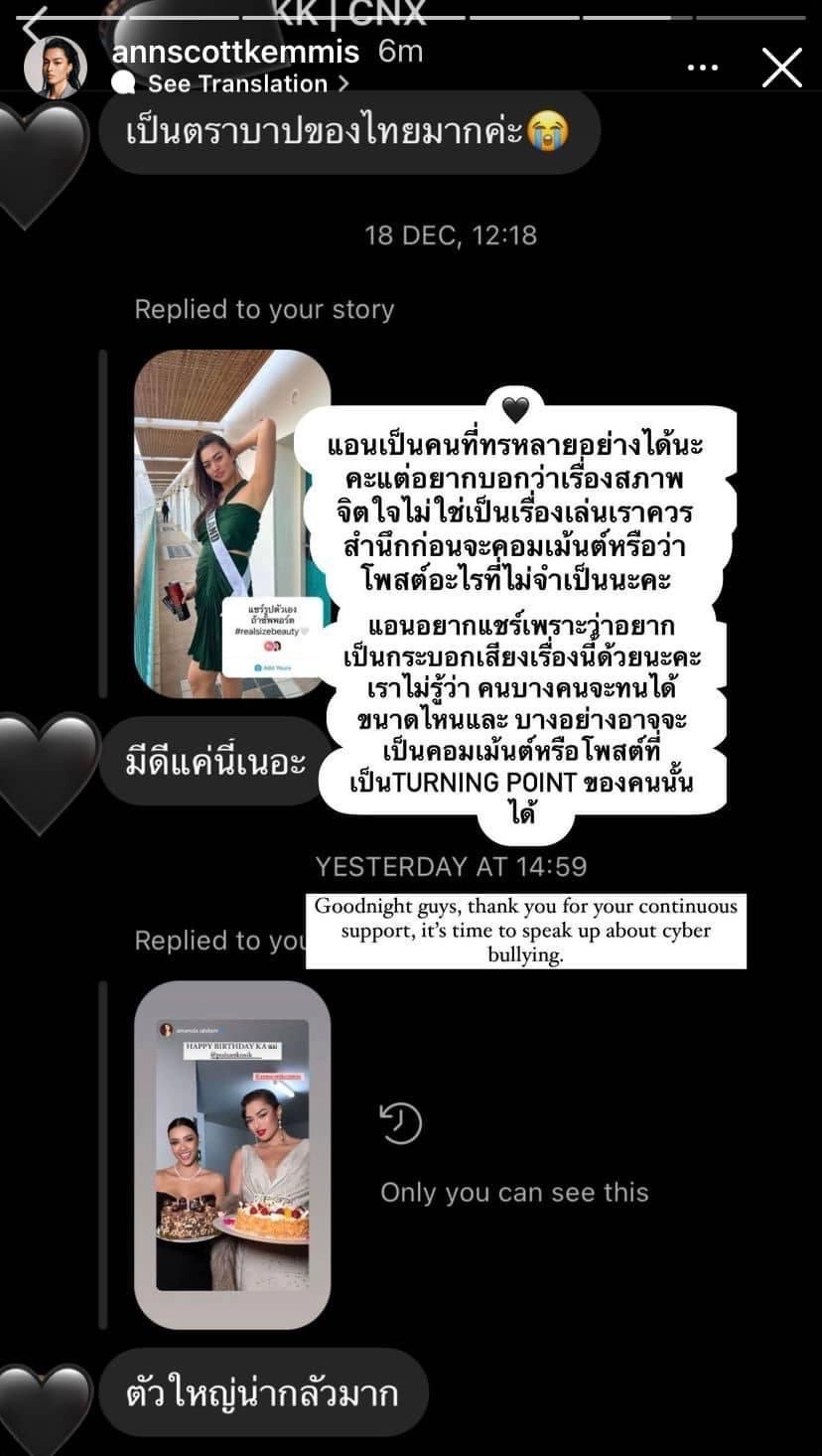The image size is (822, 1456).
Task: Close the story viewer
Action: [x=781, y=69]
